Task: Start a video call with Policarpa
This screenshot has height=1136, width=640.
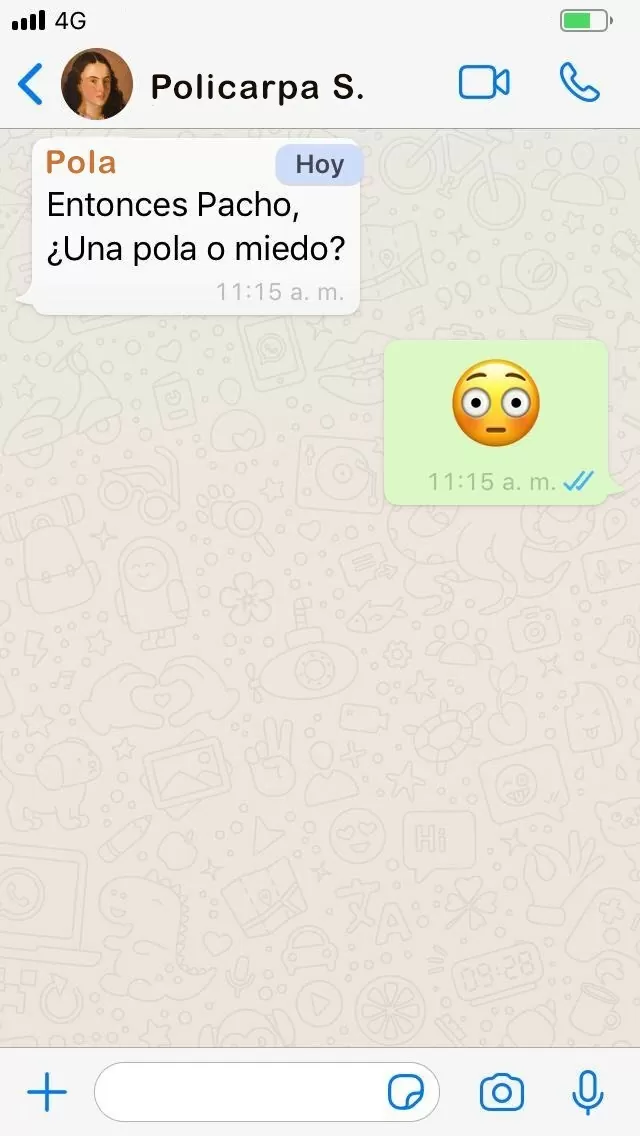Action: pyautogui.click(x=484, y=83)
